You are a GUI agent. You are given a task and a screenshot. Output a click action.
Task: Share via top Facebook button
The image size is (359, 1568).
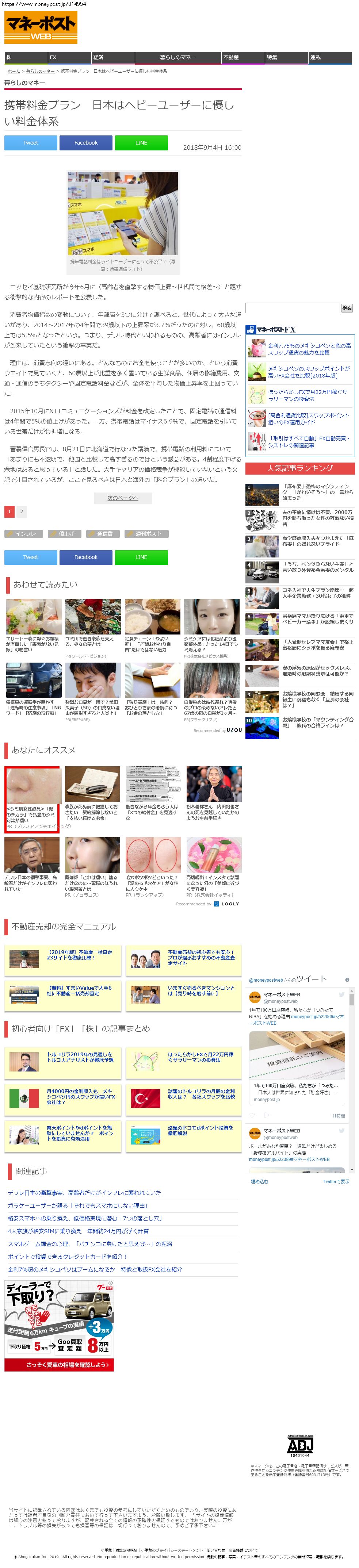click(x=86, y=142)
